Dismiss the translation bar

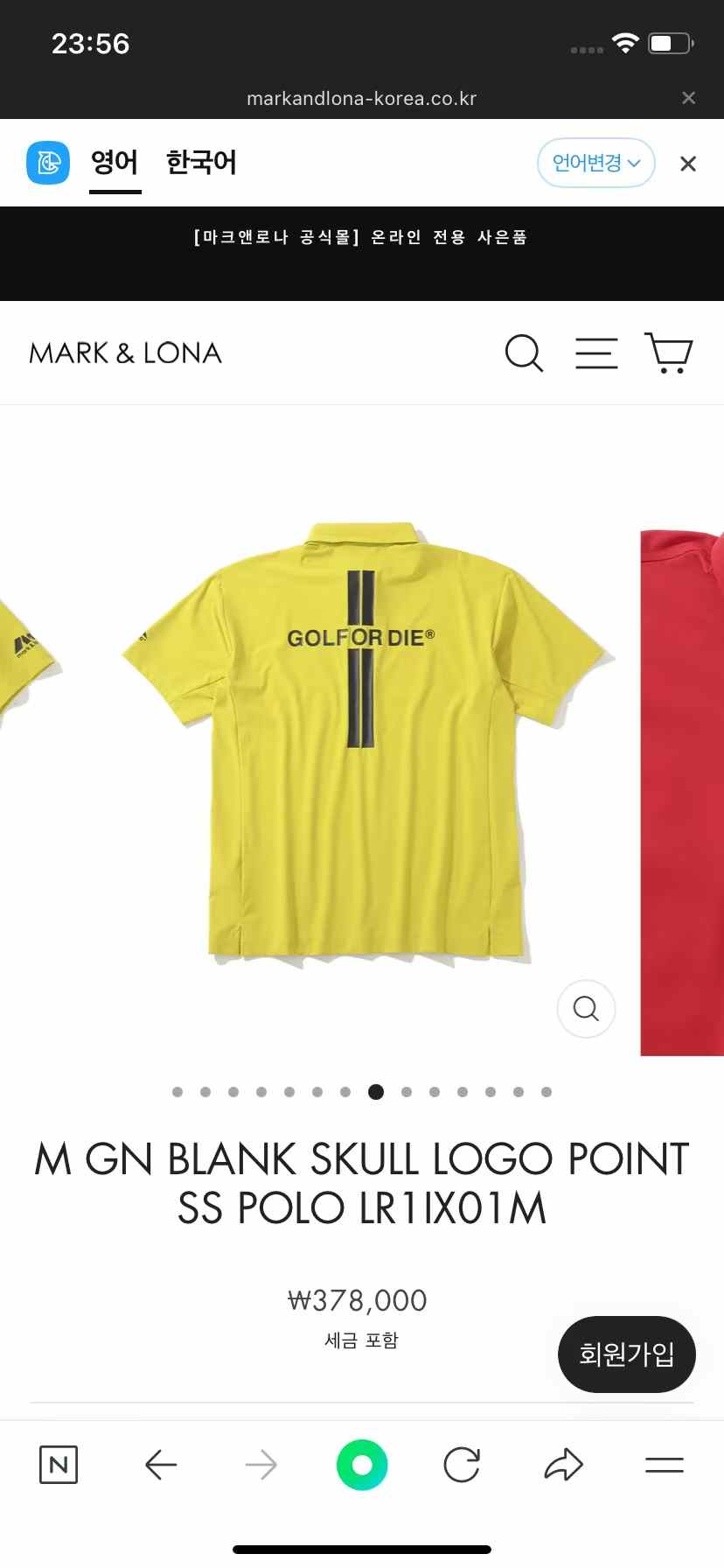coord(688,164)
